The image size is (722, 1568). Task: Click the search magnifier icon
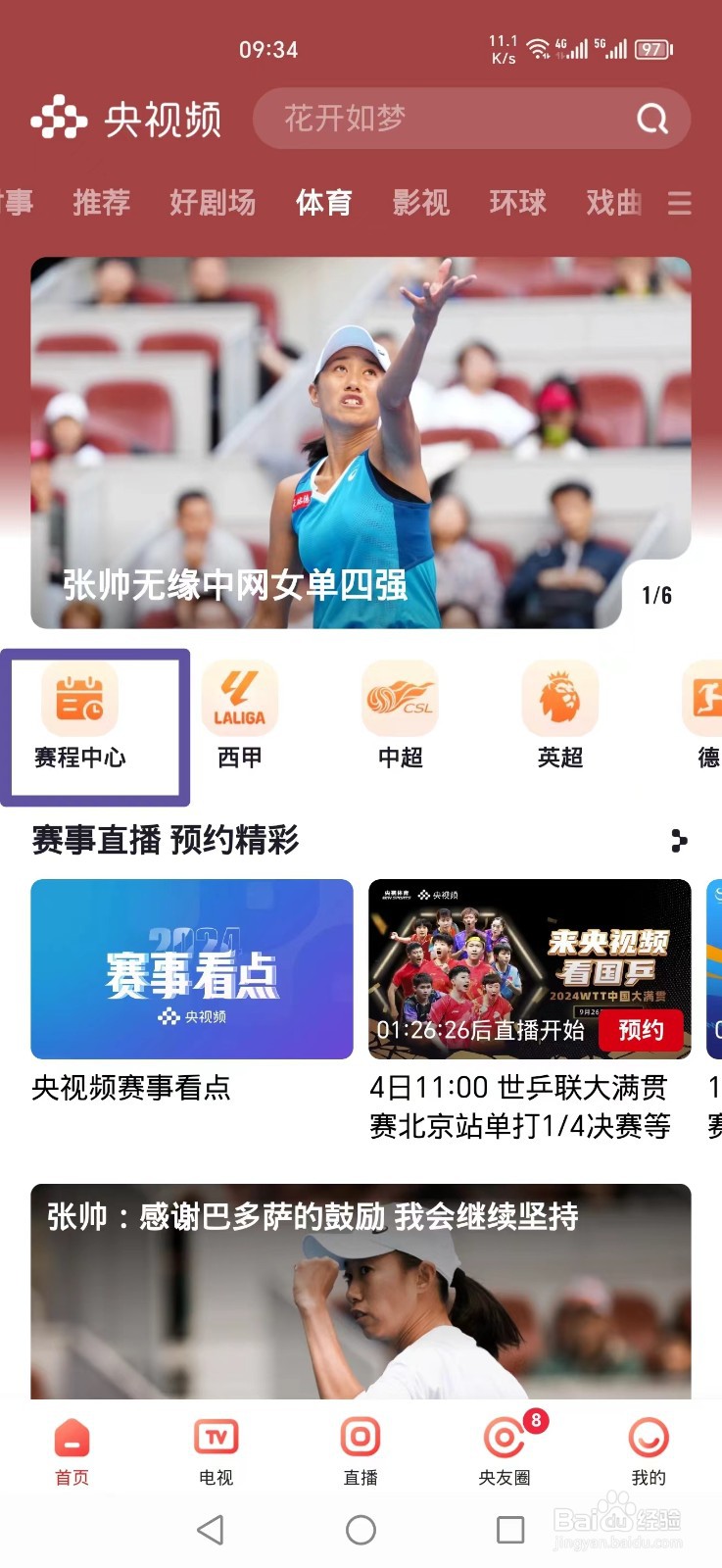[650, 119]
